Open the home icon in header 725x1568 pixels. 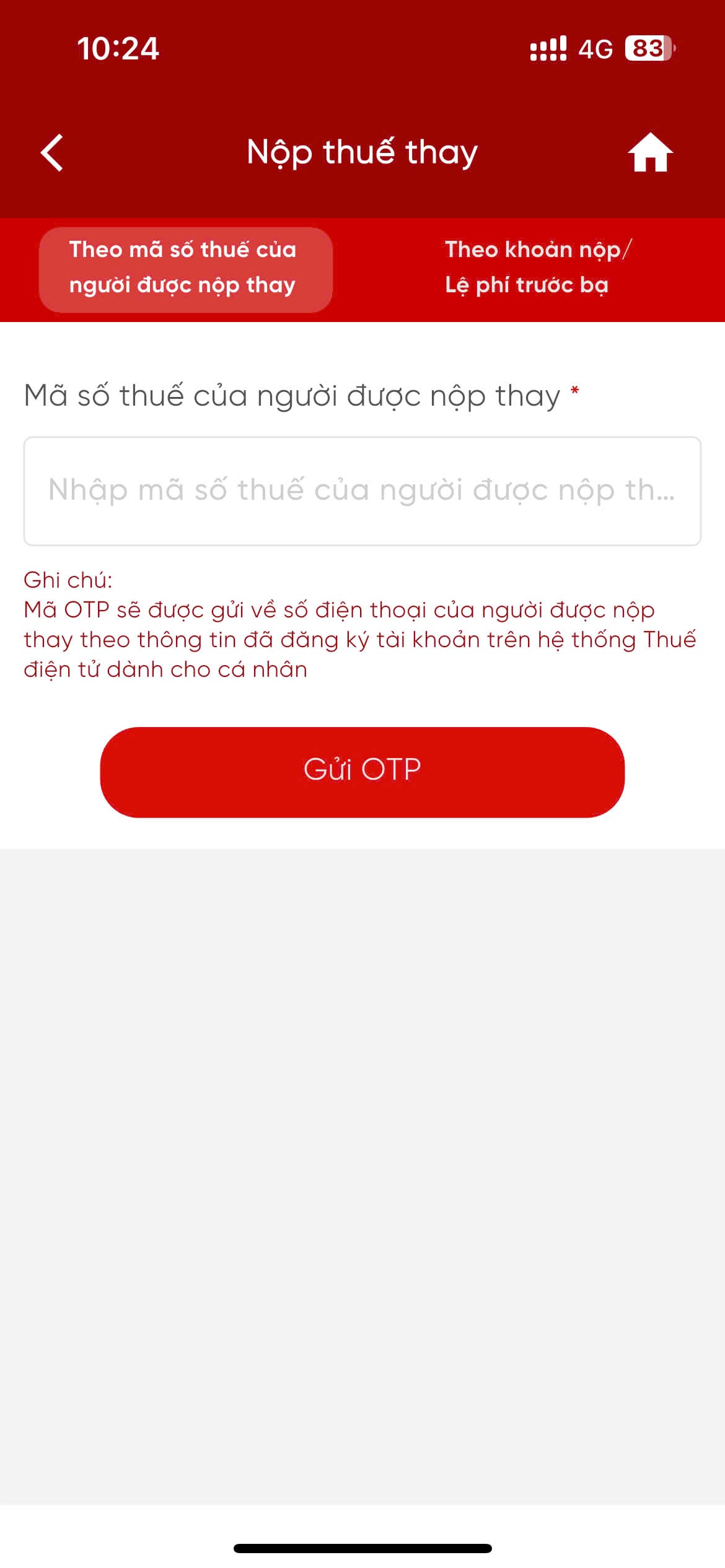[x=650, y=152]
